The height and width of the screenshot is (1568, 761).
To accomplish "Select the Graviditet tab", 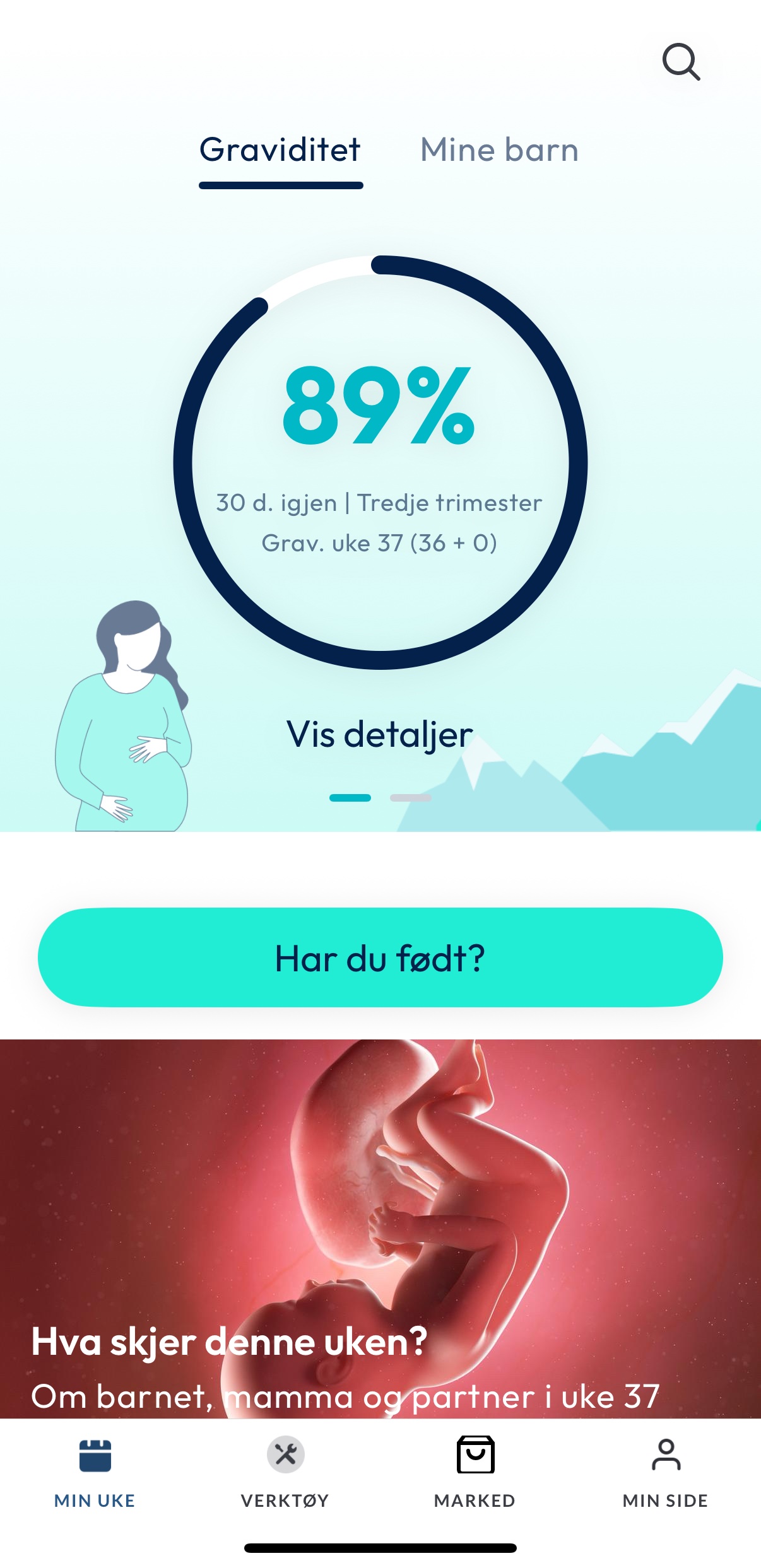I will [280, 151].
